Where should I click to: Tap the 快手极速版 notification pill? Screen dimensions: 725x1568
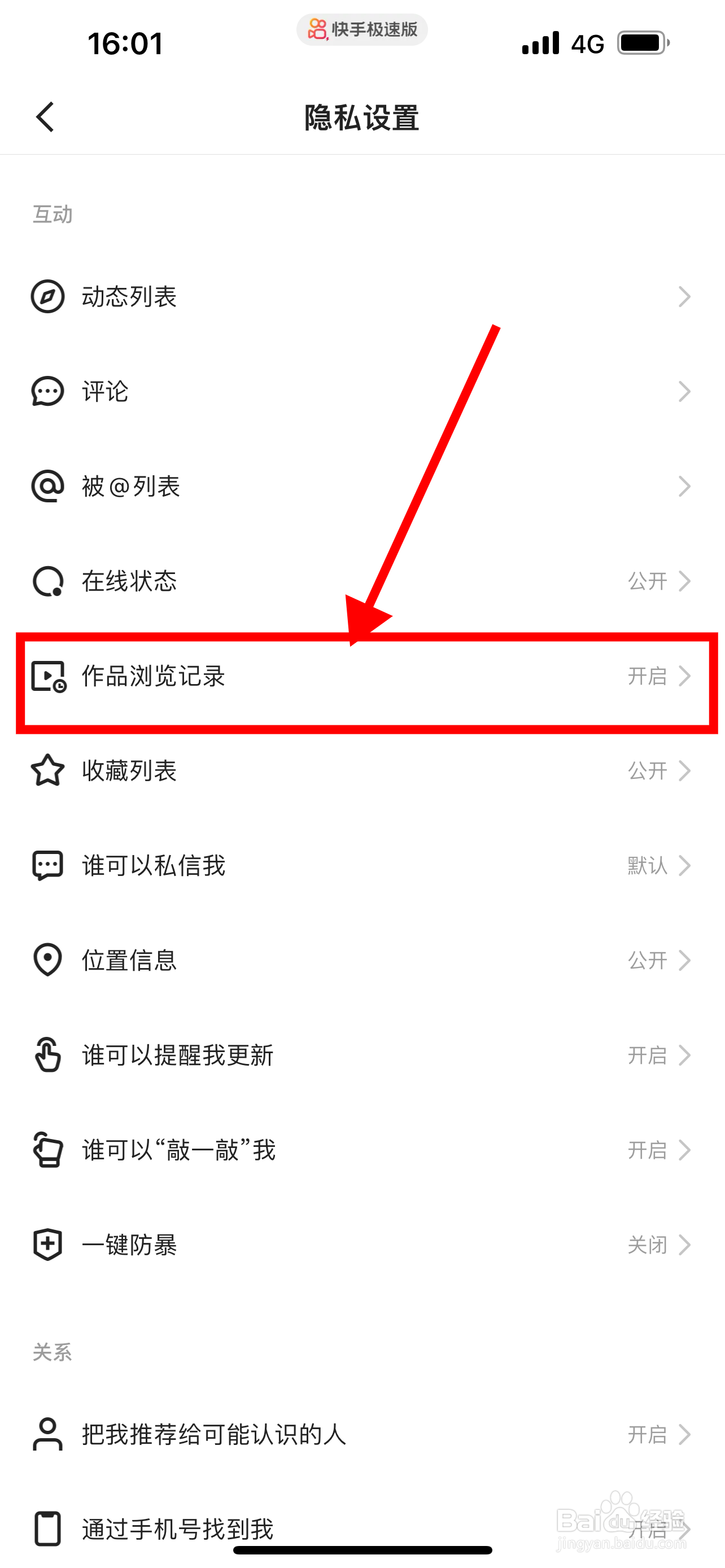[x=361, y=29]
